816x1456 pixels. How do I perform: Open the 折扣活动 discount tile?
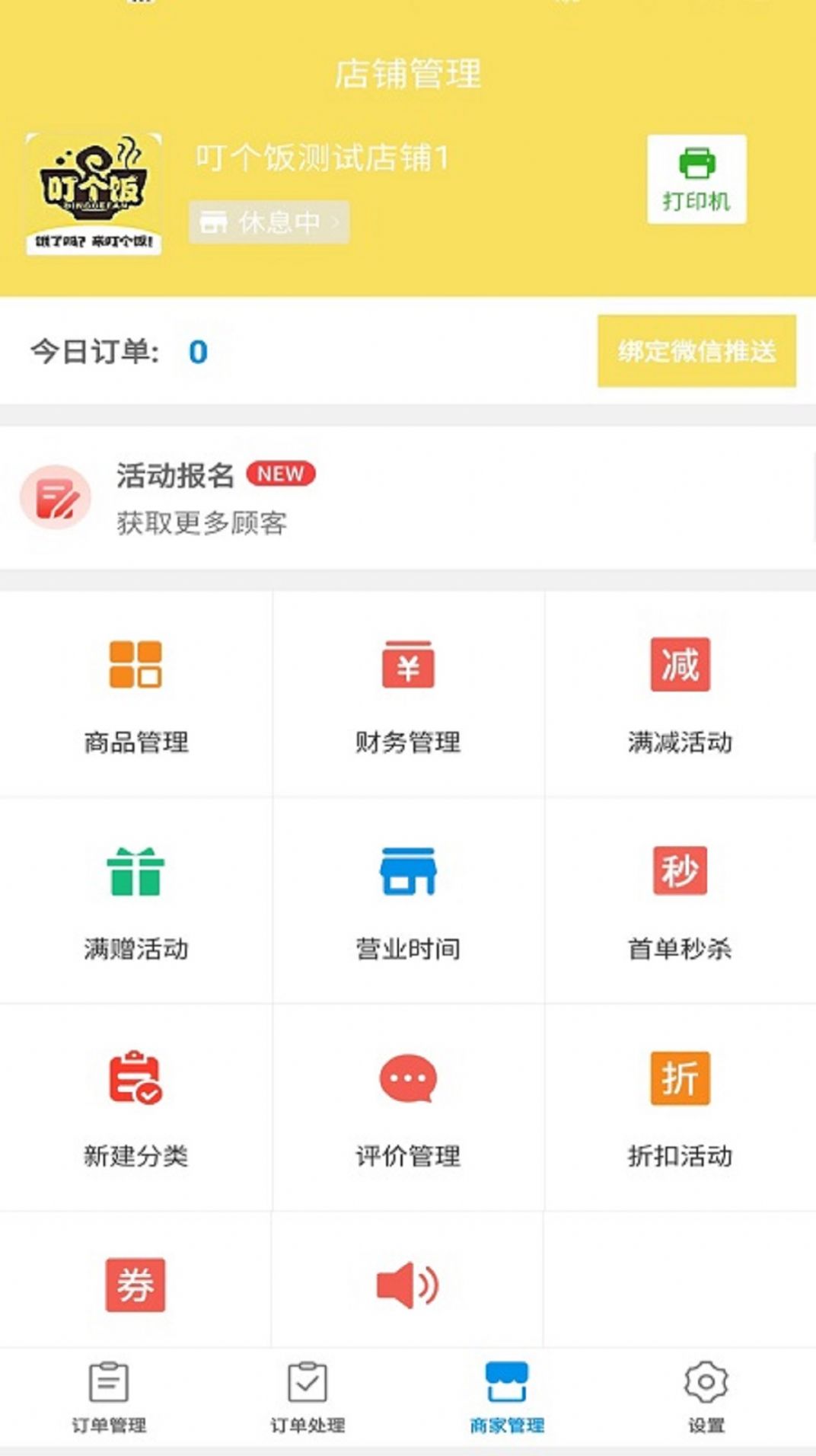[x=680, y=1108]
